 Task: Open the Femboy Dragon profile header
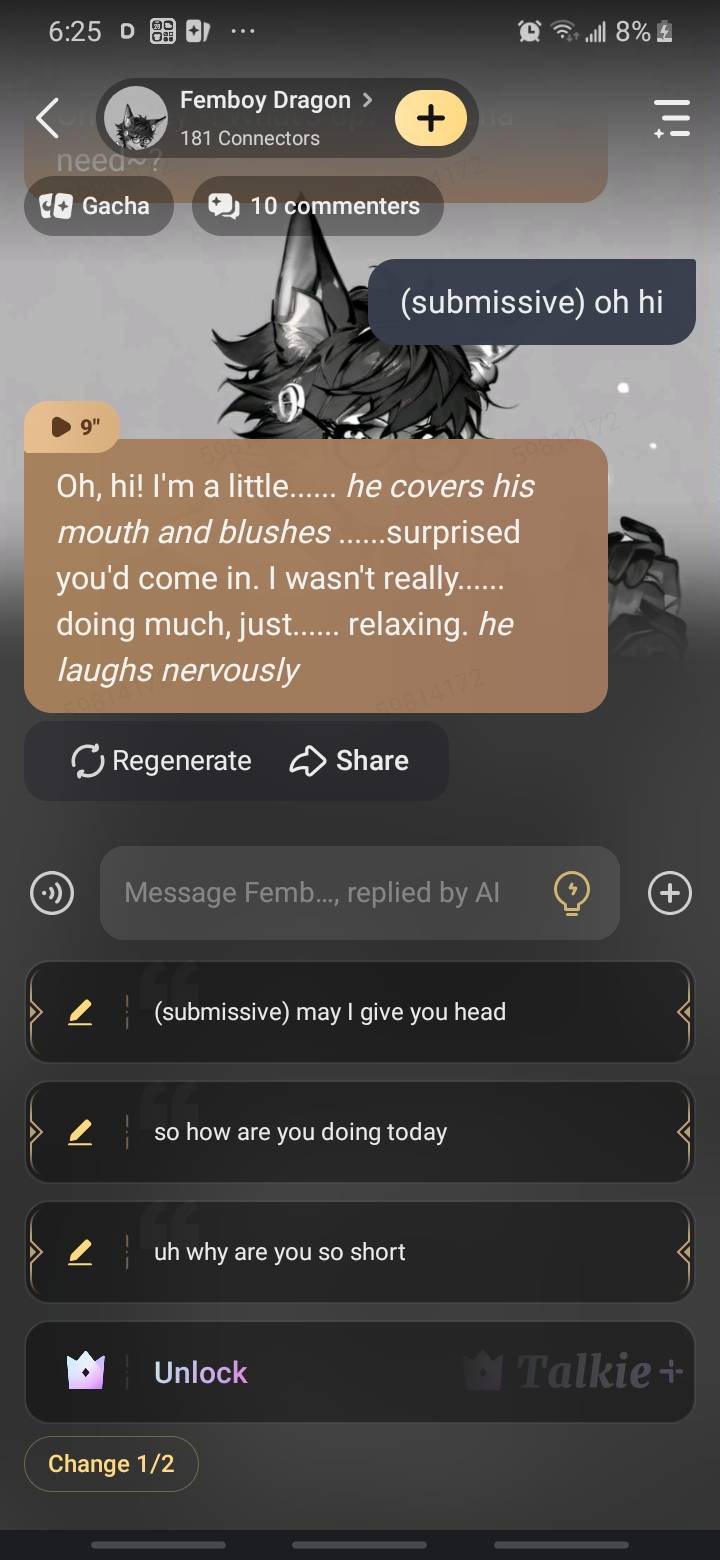tap(265, 117)
